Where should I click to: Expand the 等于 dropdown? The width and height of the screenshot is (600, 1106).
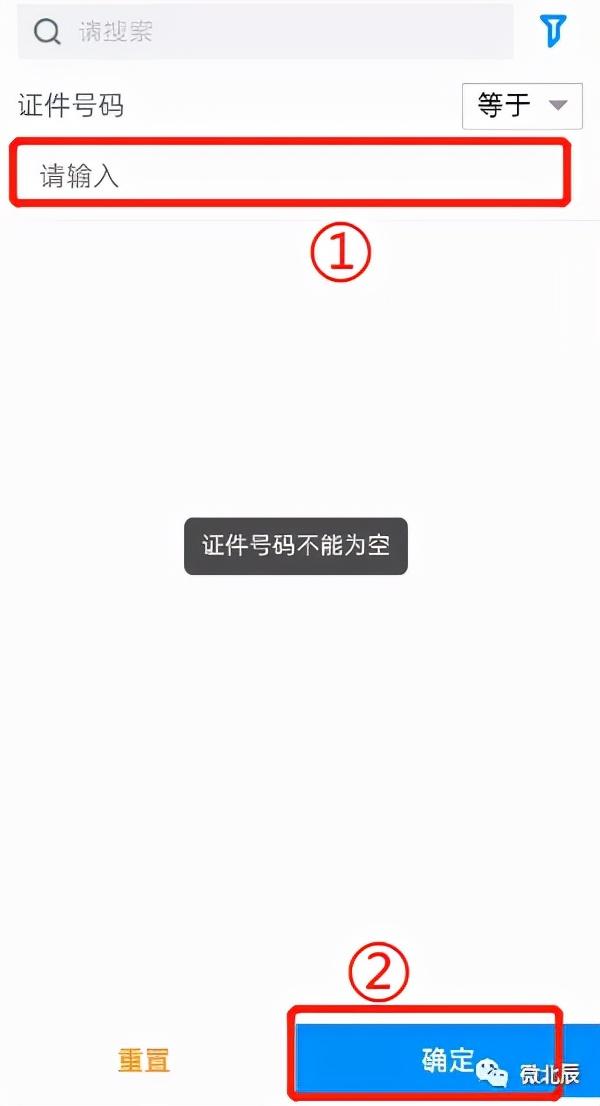click(522, 106)
